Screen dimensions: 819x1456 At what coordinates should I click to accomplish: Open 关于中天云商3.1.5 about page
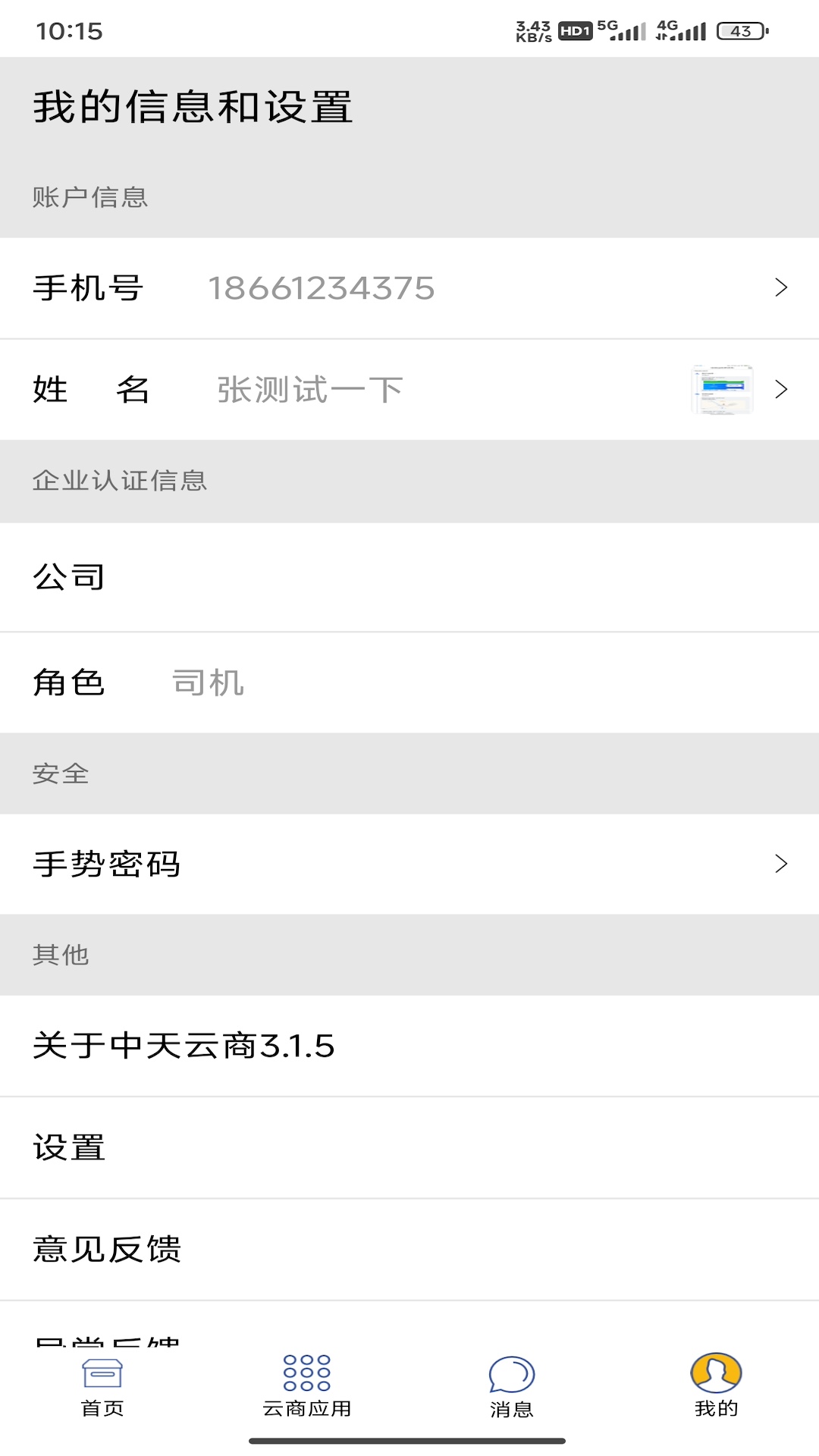tap(409, 1046)
